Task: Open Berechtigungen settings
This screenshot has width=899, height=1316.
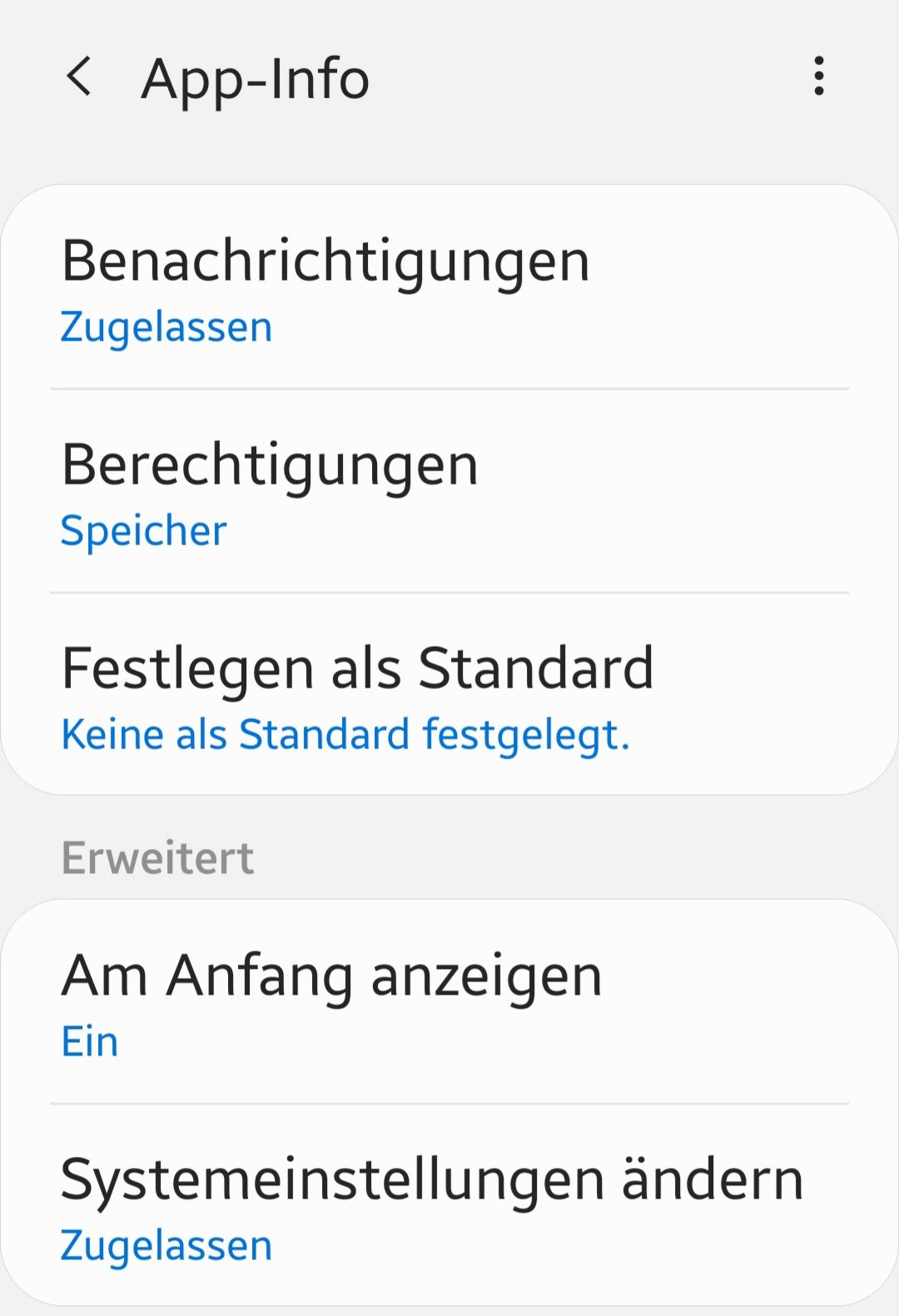Action: [x=449, y=493]
